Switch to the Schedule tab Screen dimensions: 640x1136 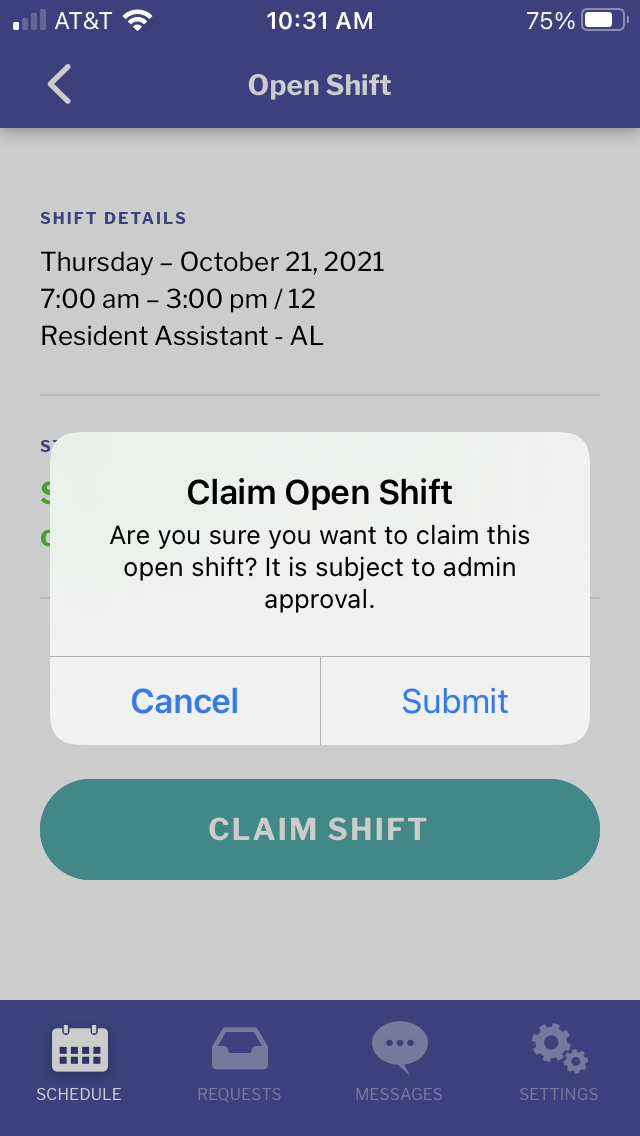[79, 1064]
